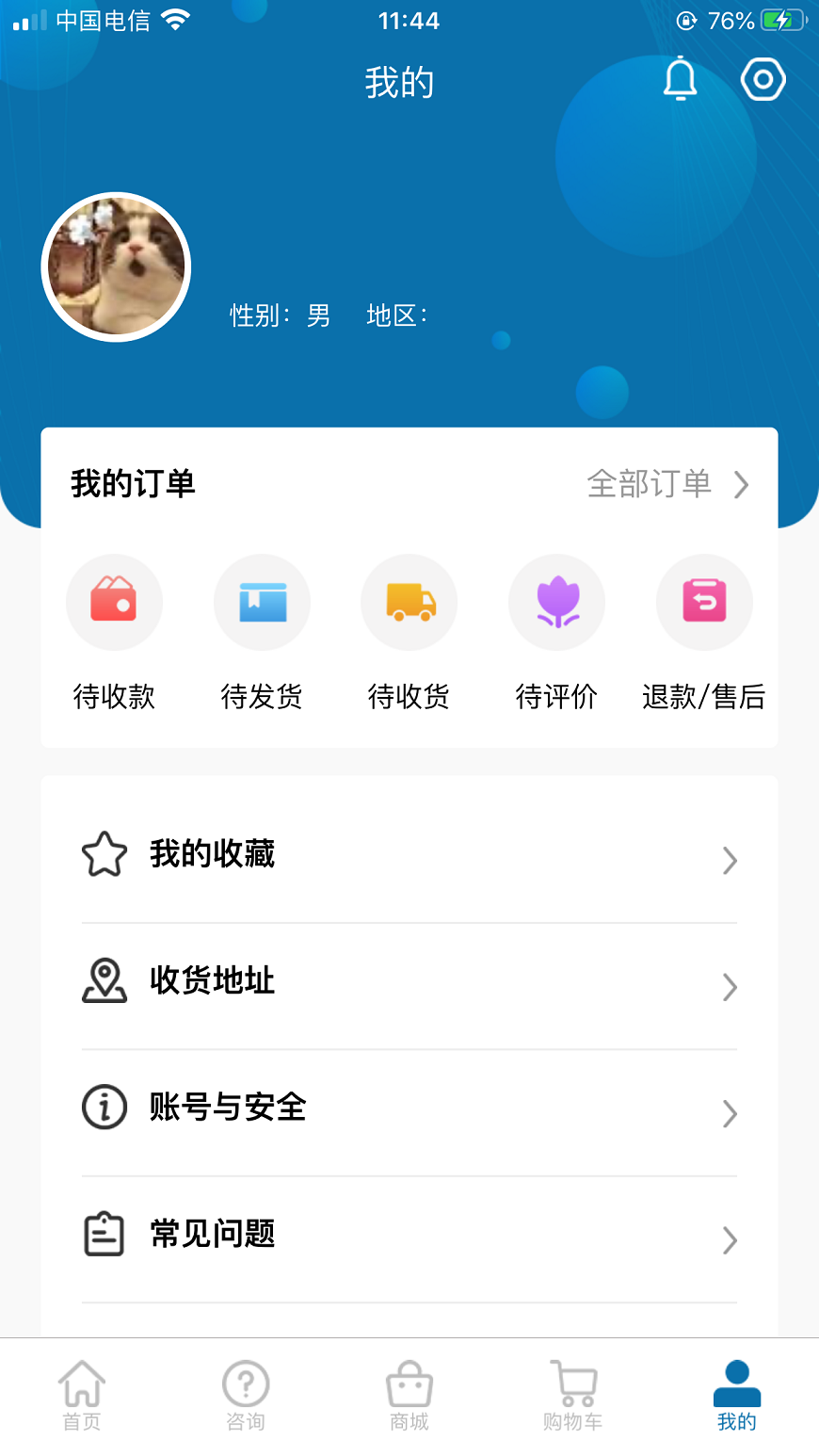Viewport: 819px width, 1456px height.
Task: Open 常见问题 FAQ
Action: point(409,1235)
